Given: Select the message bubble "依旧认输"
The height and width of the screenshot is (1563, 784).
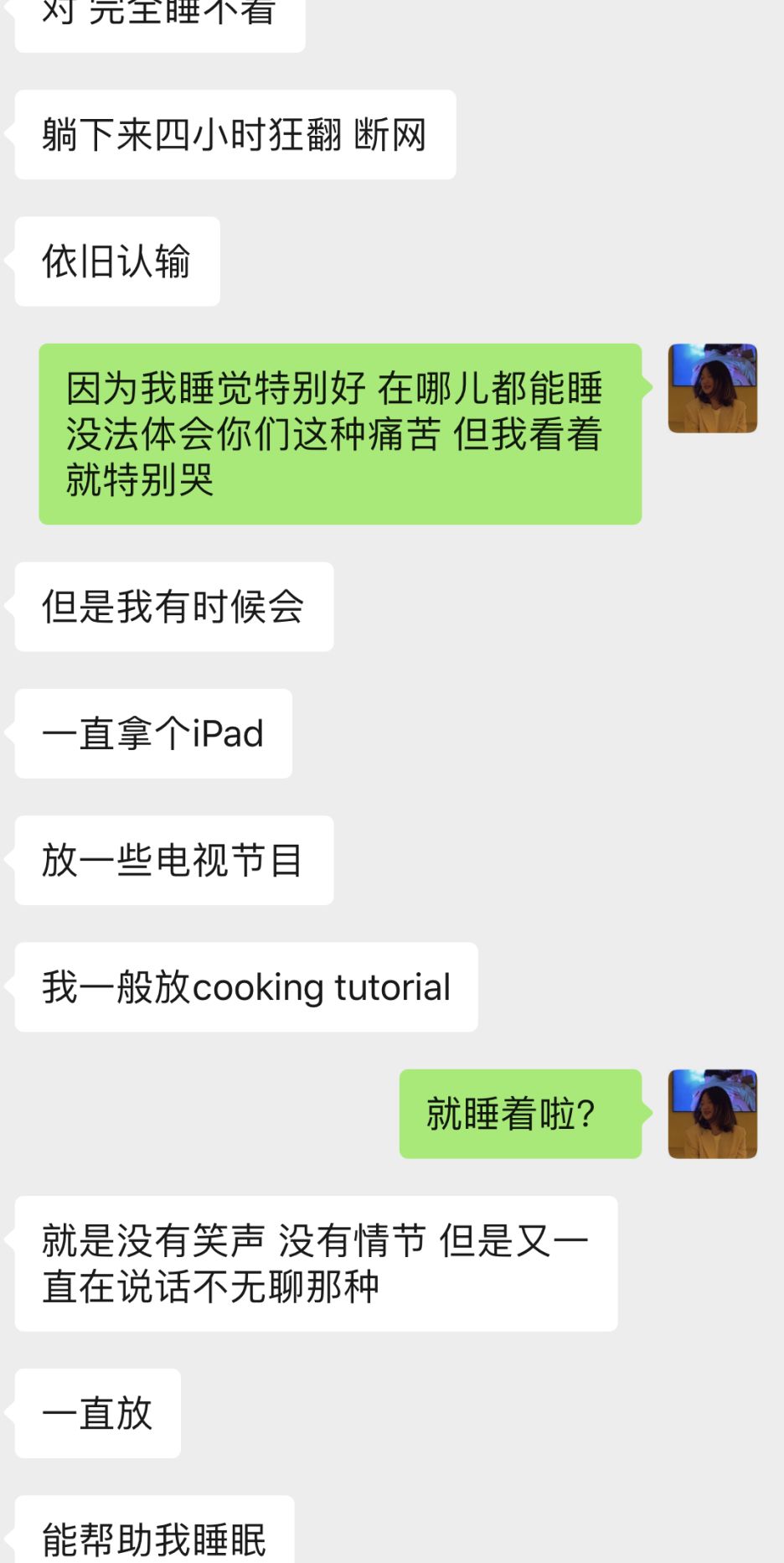Looking at the screenshot, I should (x=116, y=261).
